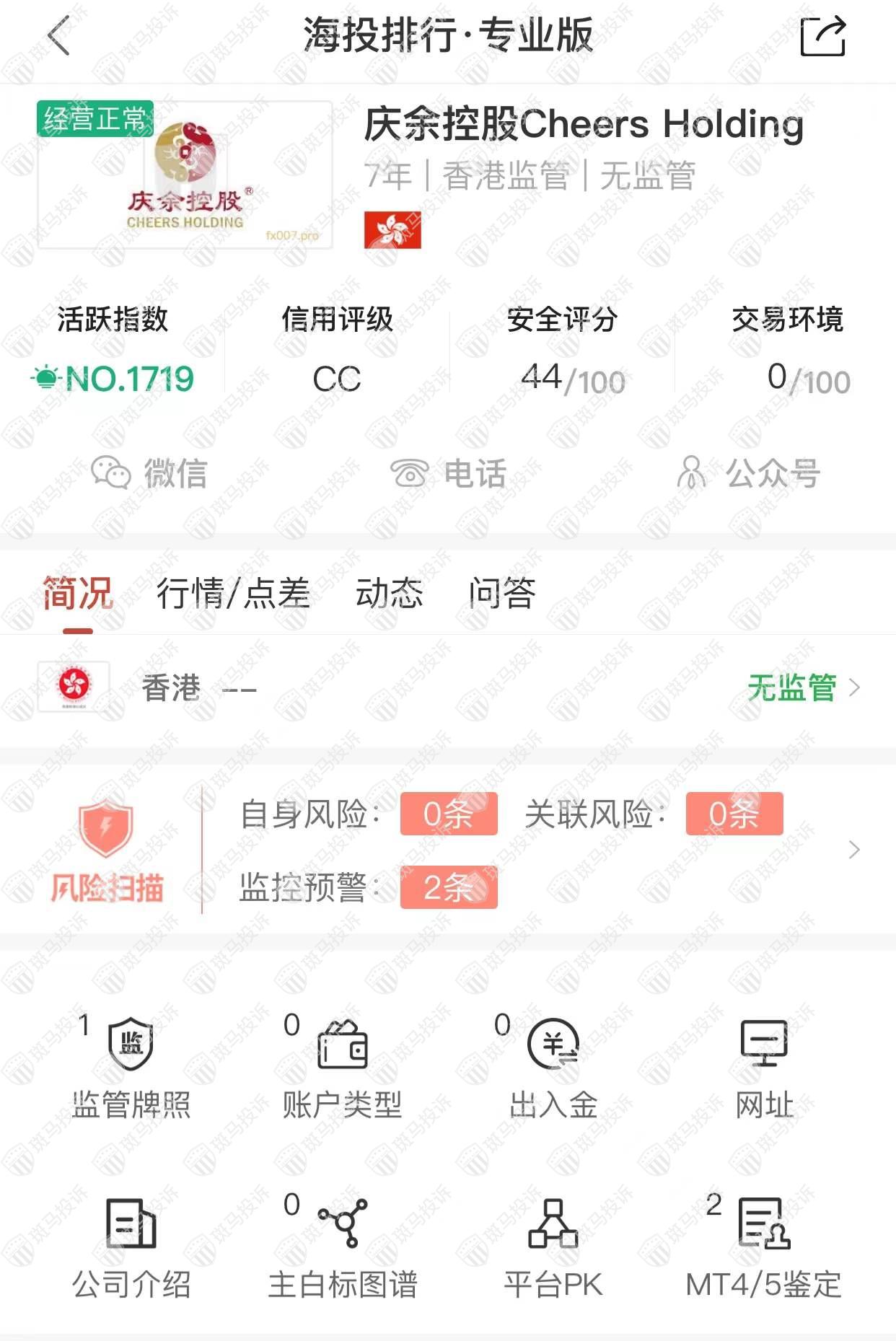Open the 香港 无监管 regulation row

pyautogui.click(x=447, y=687)
